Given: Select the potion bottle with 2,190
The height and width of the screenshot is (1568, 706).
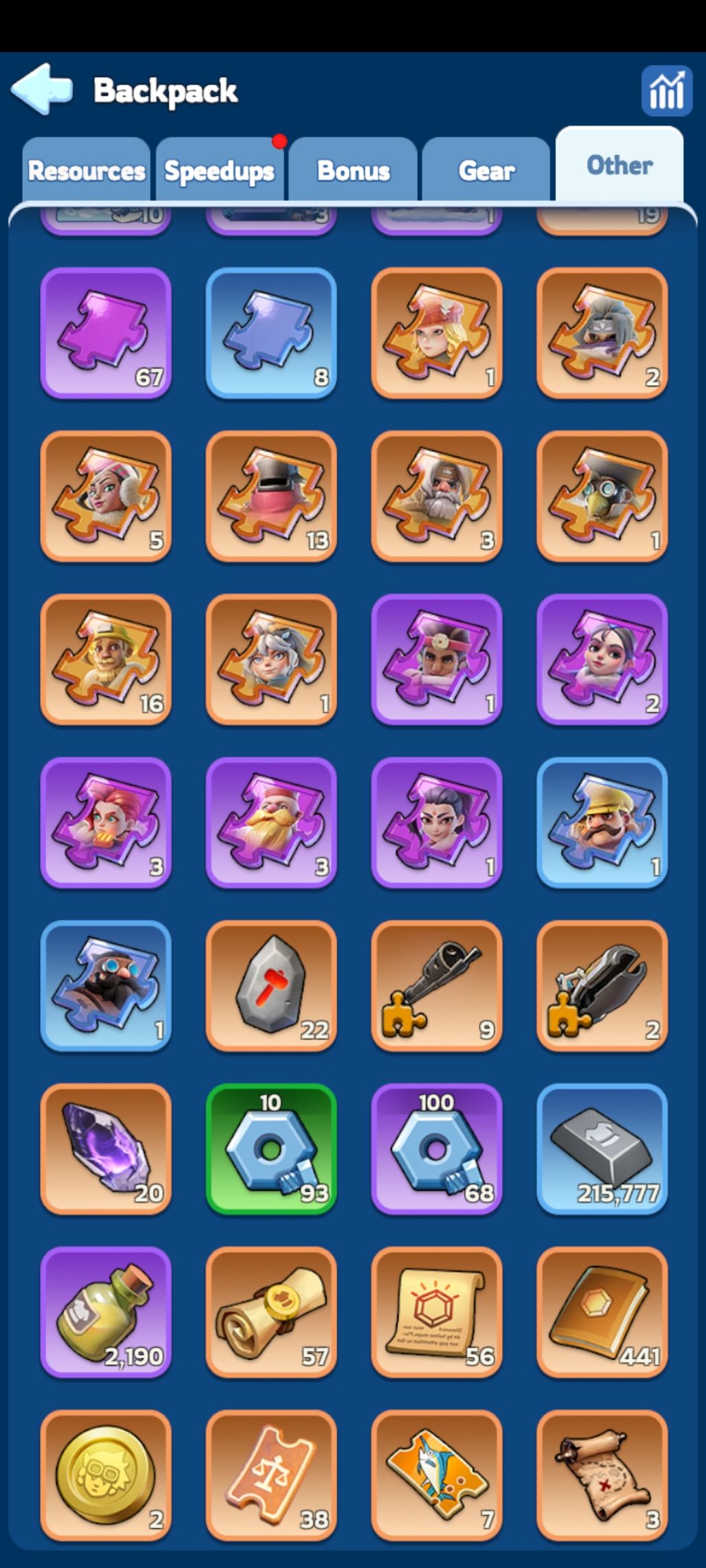Looking at the screenshot, I should coord(106,1312).
